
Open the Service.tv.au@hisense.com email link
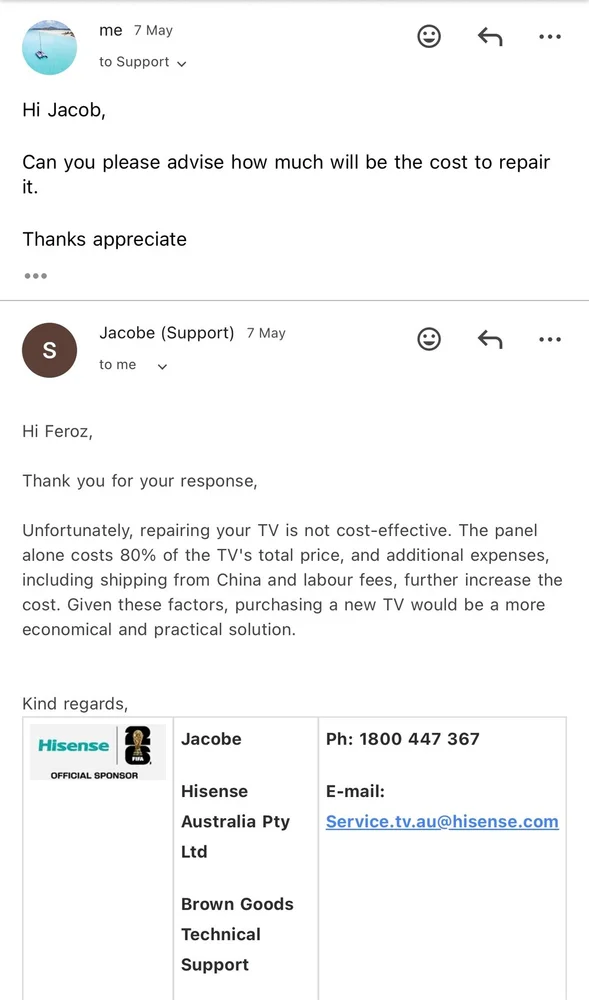point(442,821)
